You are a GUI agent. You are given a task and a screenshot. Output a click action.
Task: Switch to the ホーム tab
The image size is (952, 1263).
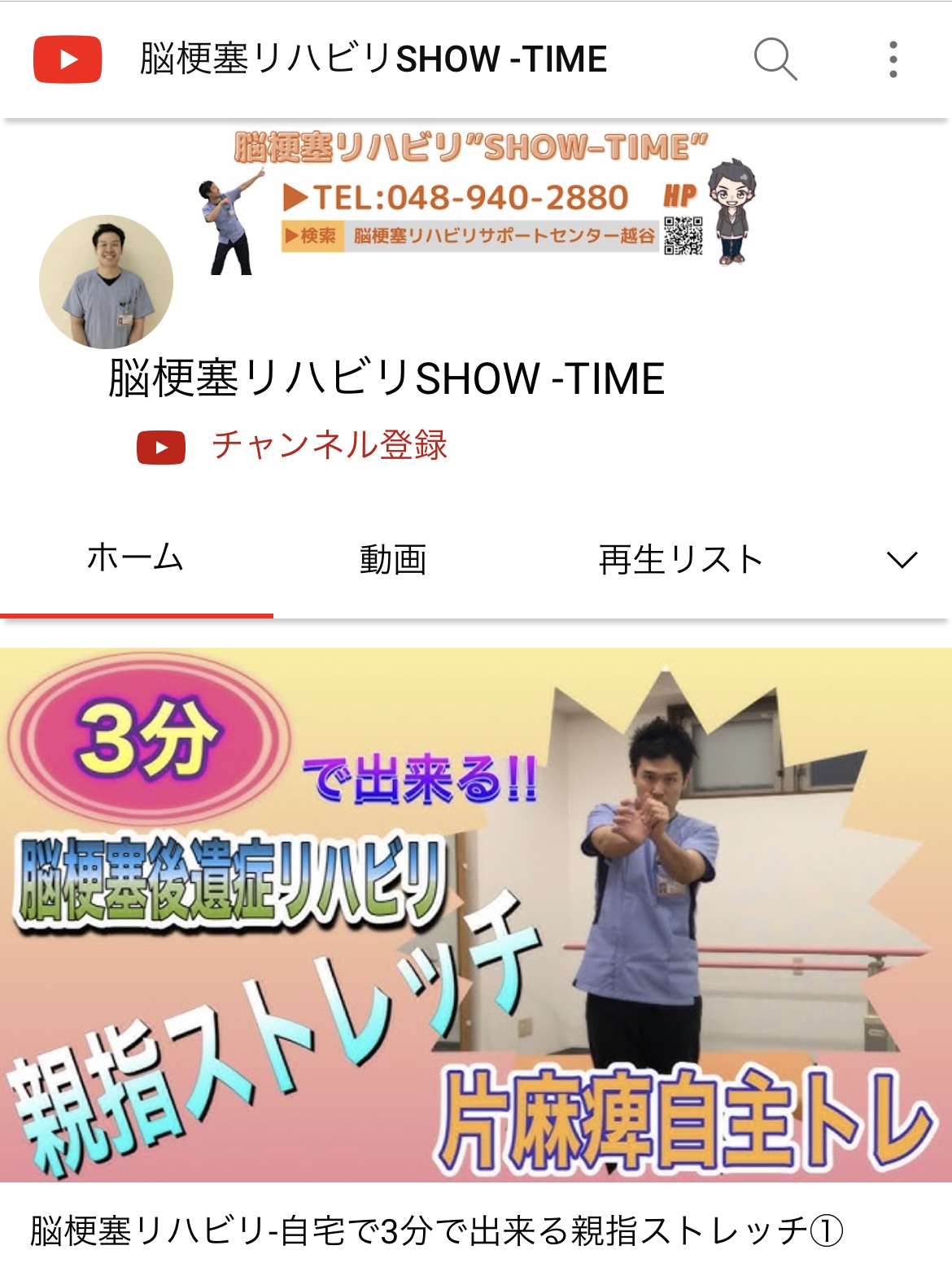coord(136,560)
